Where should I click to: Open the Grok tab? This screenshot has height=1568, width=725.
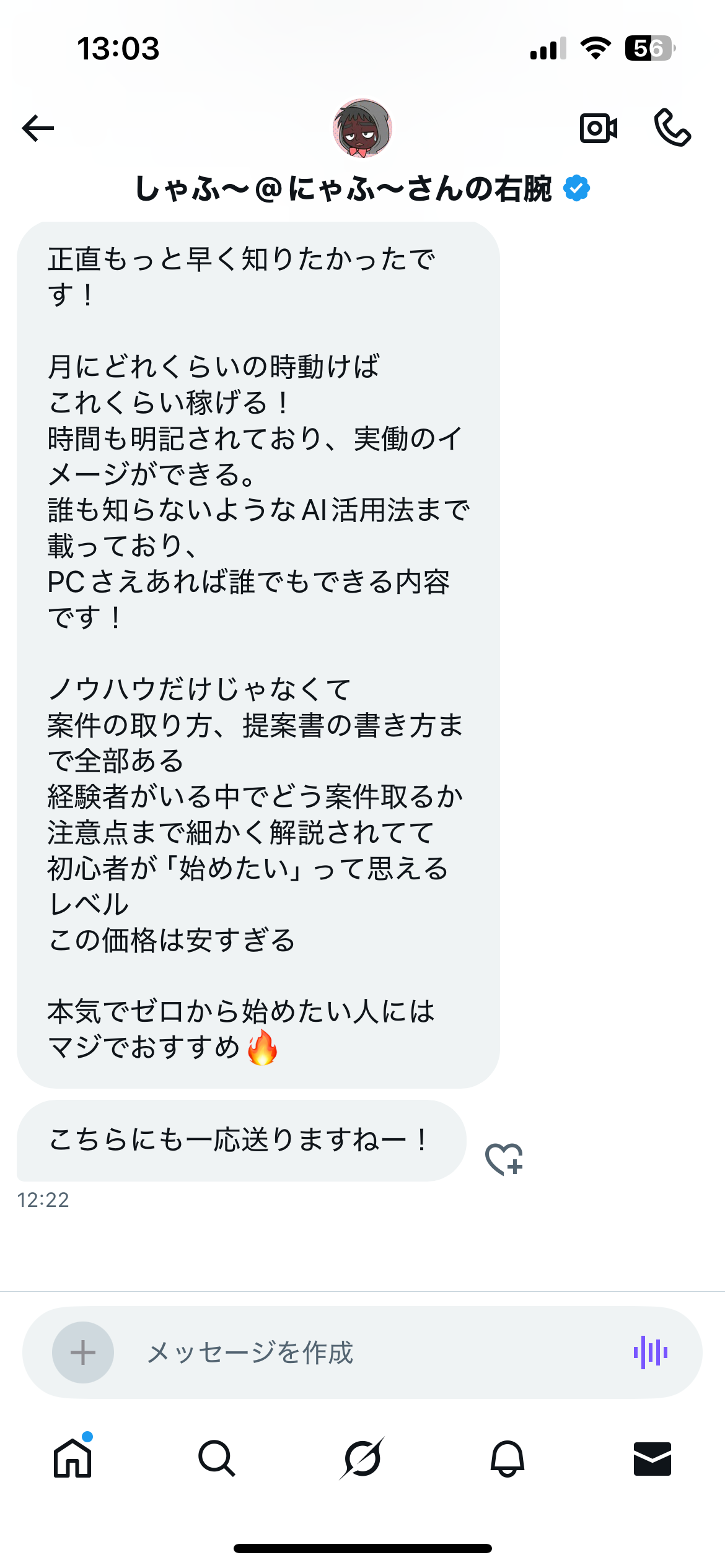tap(362, 1458)
